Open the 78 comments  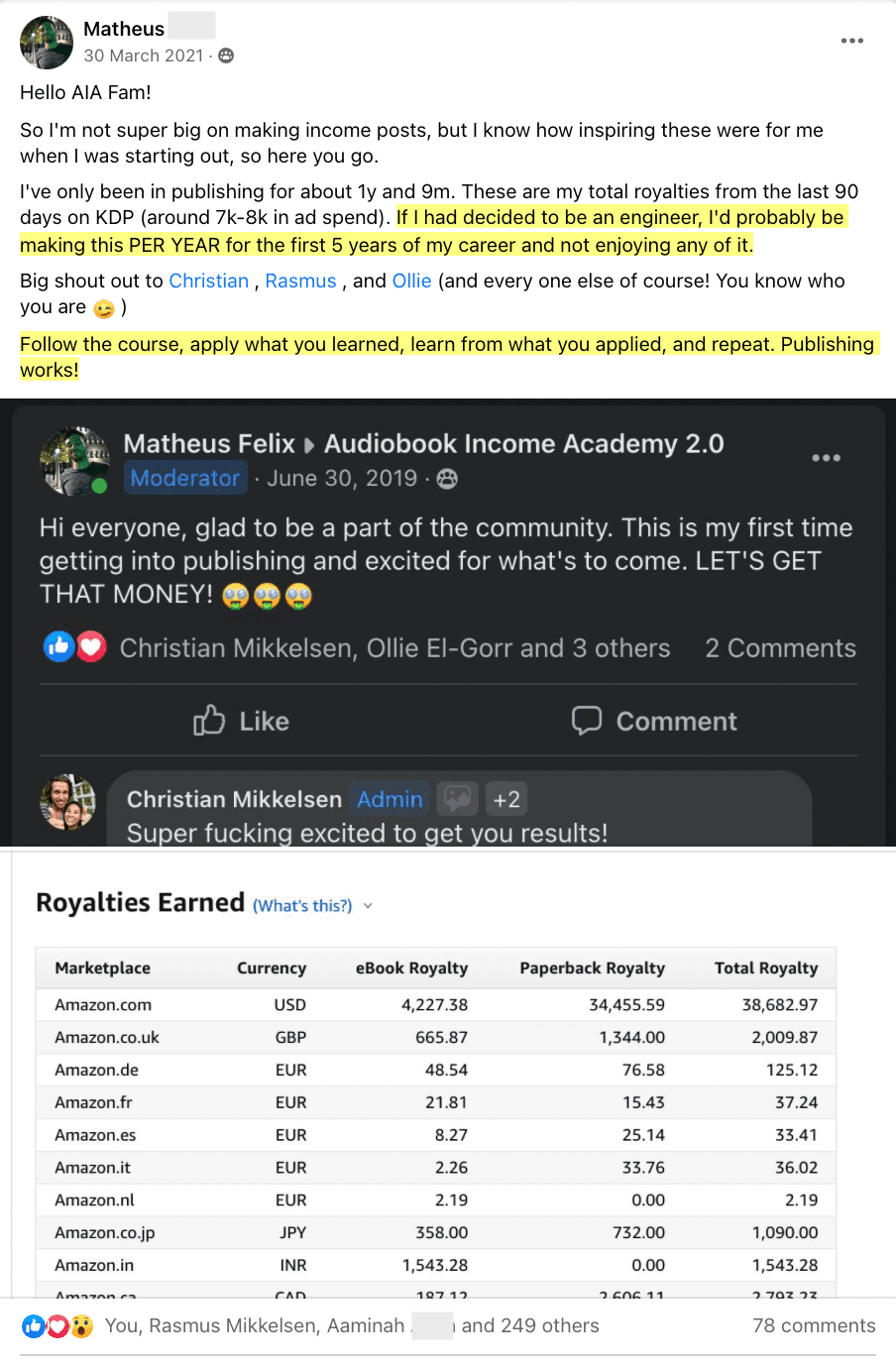[814, 1325]
